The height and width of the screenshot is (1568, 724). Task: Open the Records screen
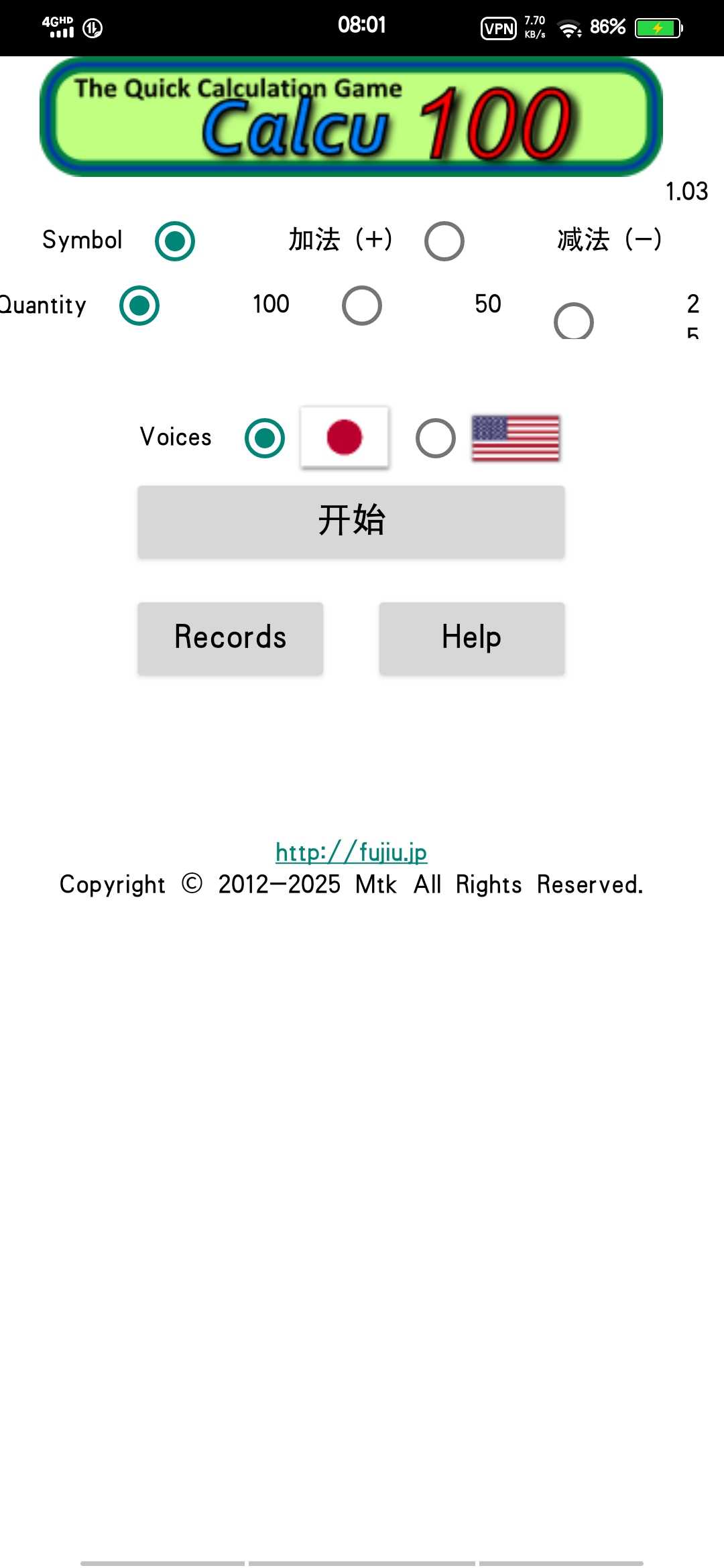tap(230, 638)
